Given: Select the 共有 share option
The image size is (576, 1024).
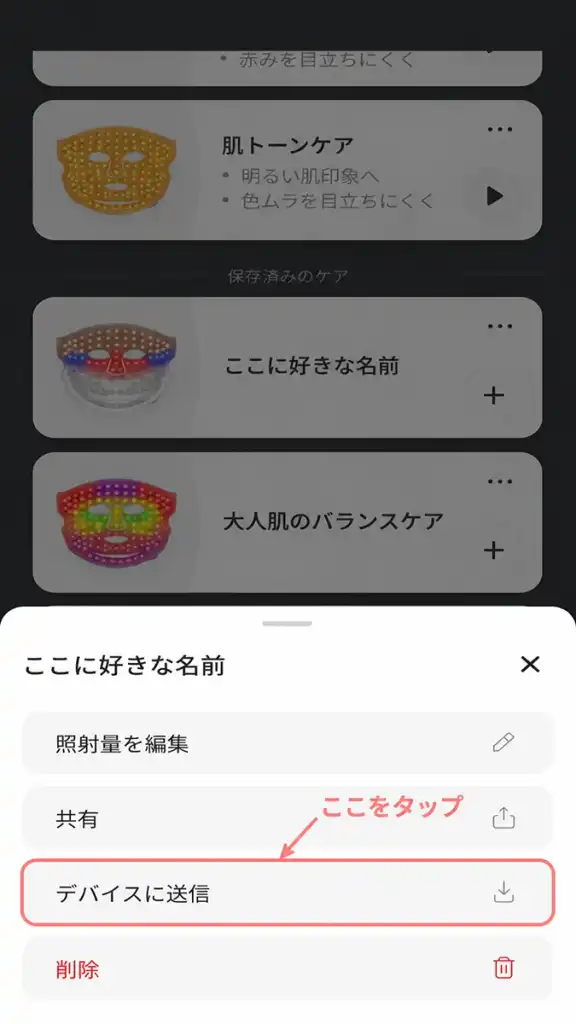Looking at the screenshot, I should [x=287, y=818].
